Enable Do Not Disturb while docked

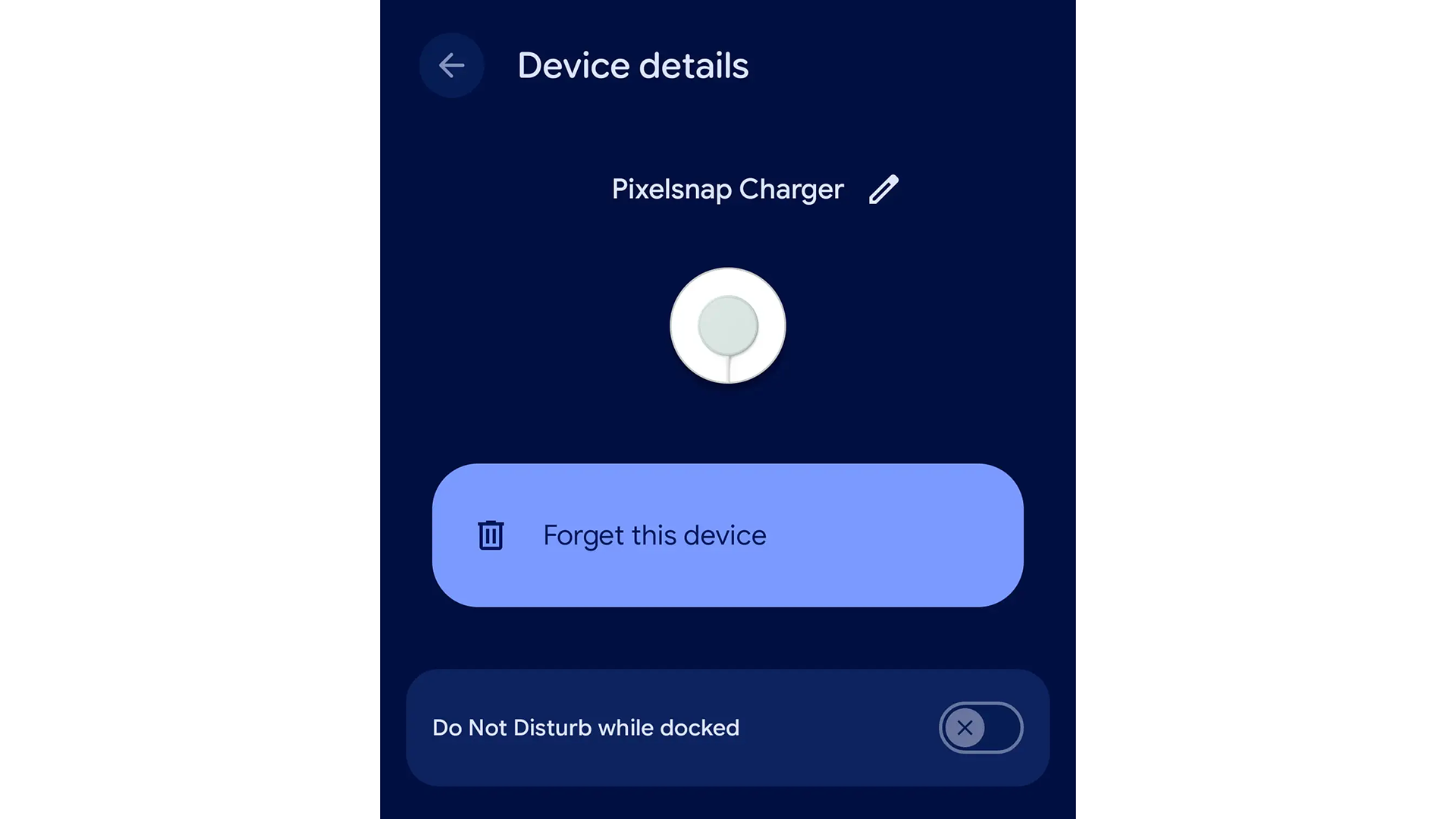(981, 728)
